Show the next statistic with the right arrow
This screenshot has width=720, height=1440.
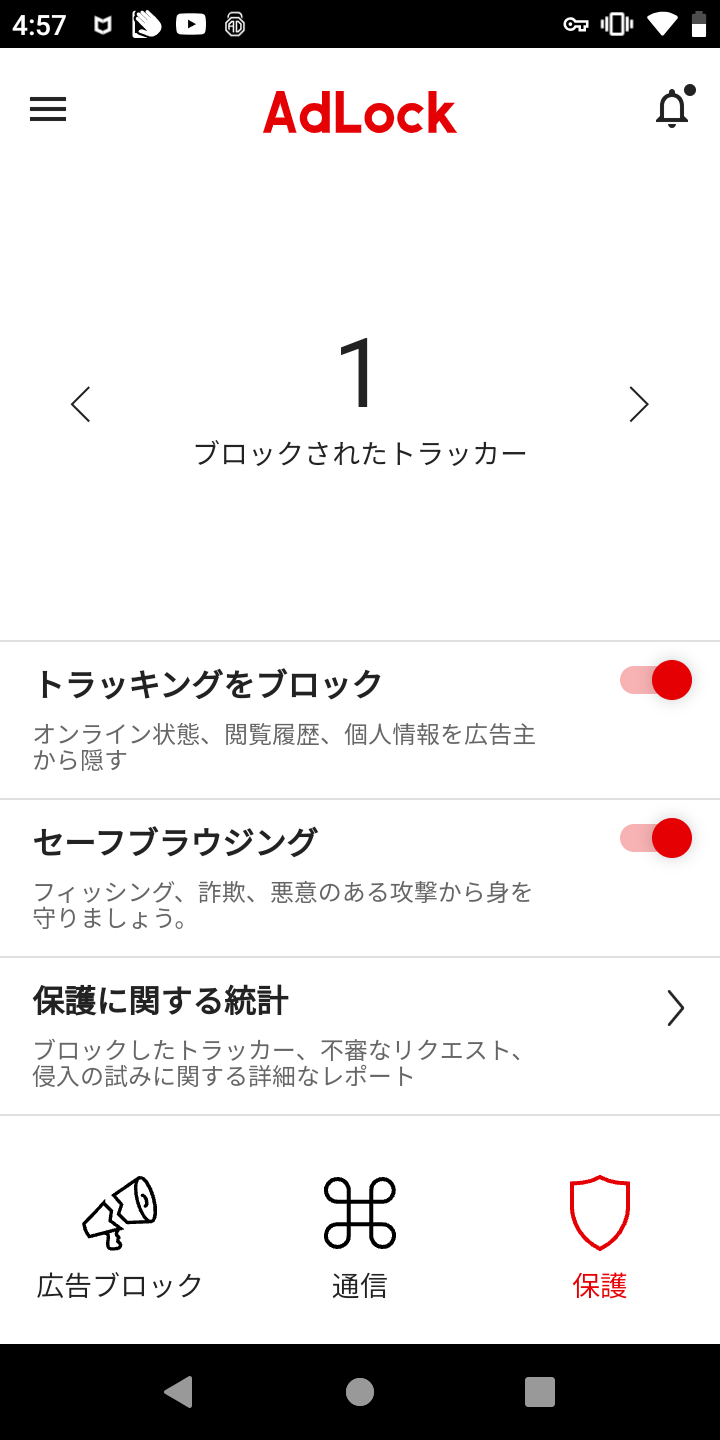(x=638, y=404)
